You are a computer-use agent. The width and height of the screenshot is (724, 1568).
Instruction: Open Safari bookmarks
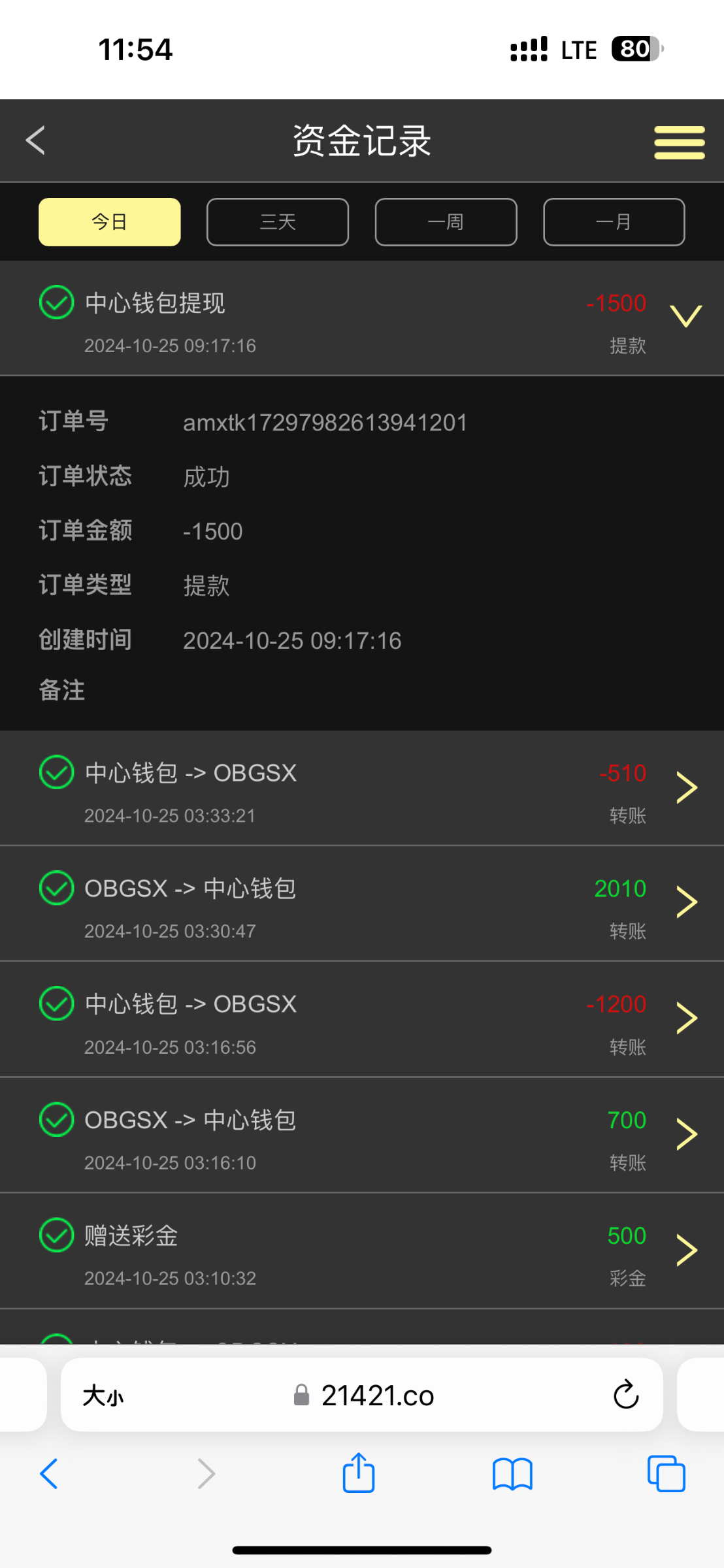(x=512, y=1474)
